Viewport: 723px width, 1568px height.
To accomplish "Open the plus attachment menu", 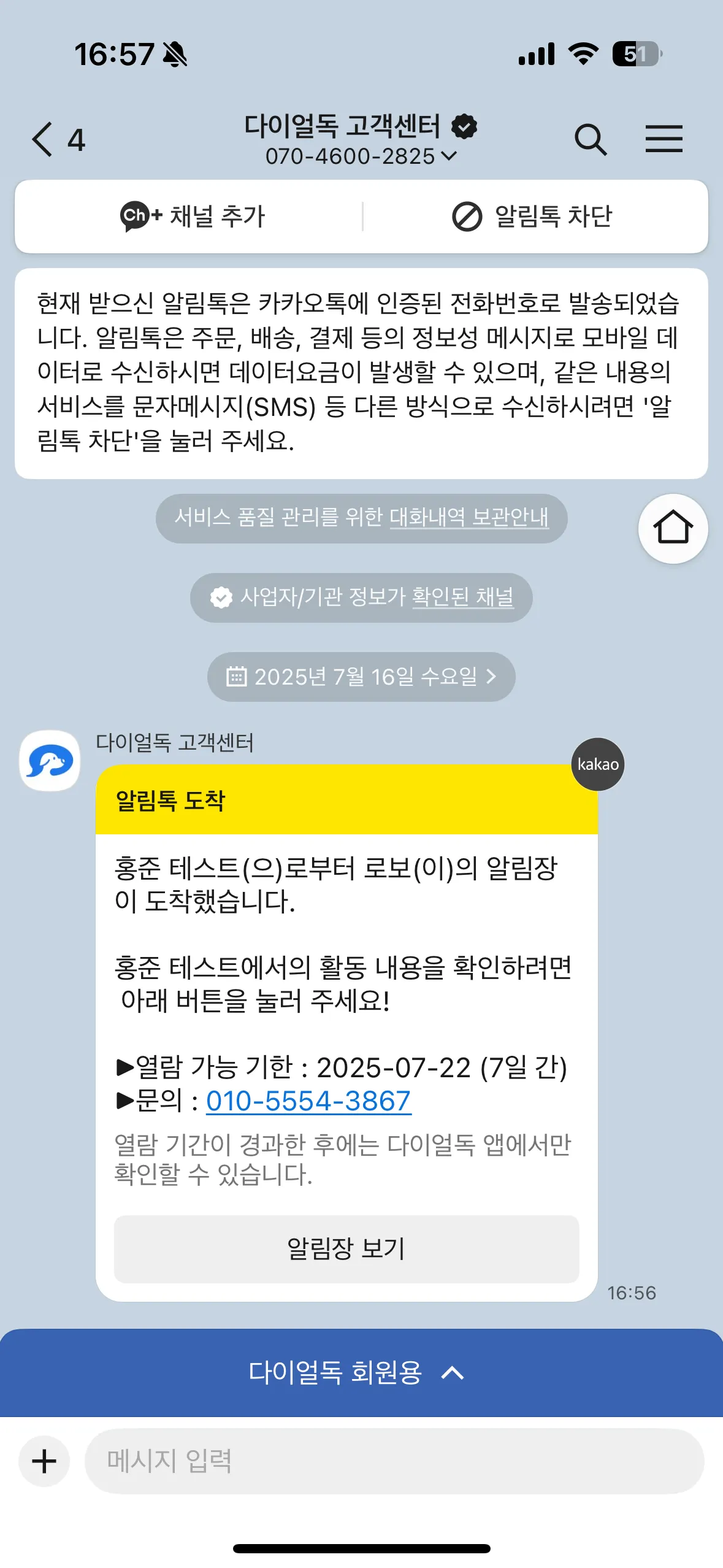I will tap(44, 1461).
